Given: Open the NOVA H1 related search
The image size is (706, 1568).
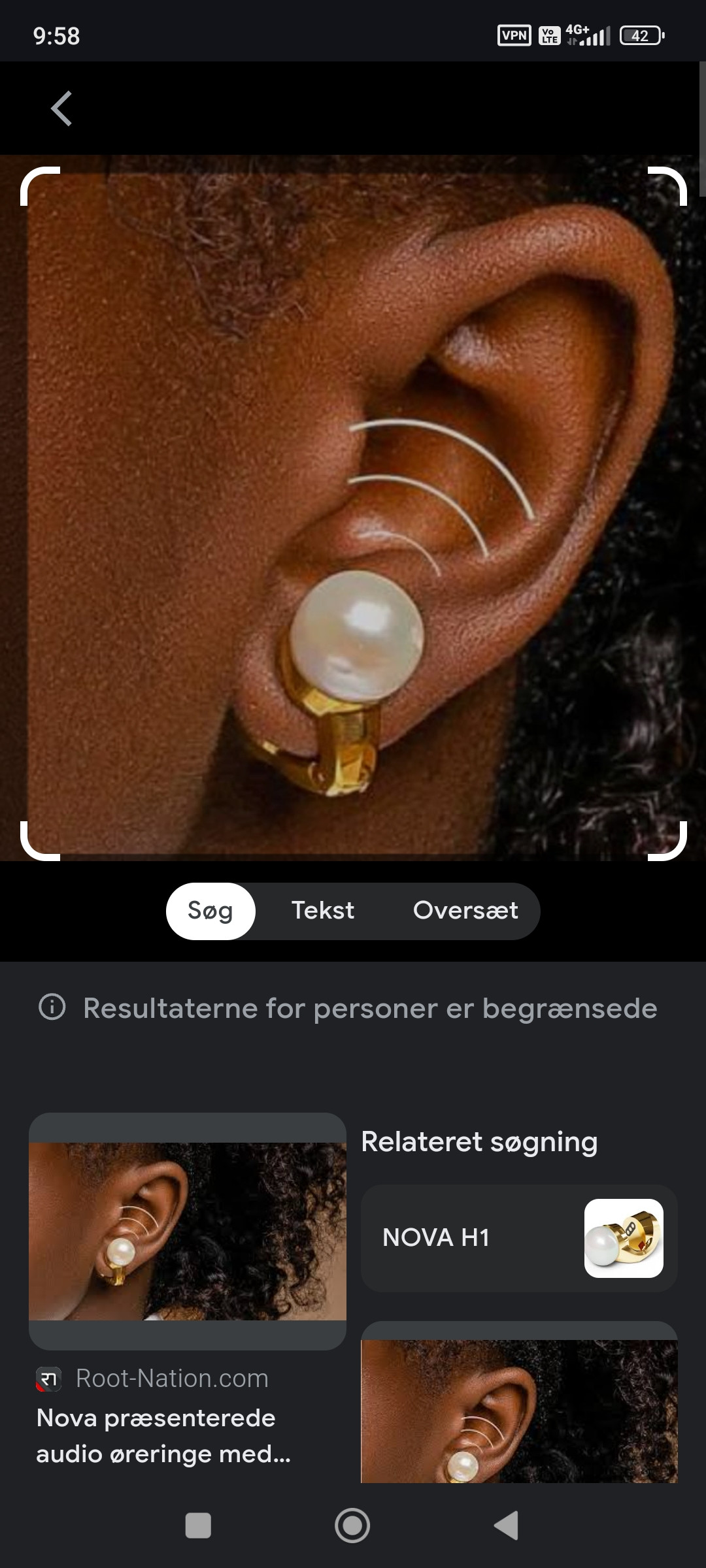Looking at the screenshot, I should (519, 1238).
